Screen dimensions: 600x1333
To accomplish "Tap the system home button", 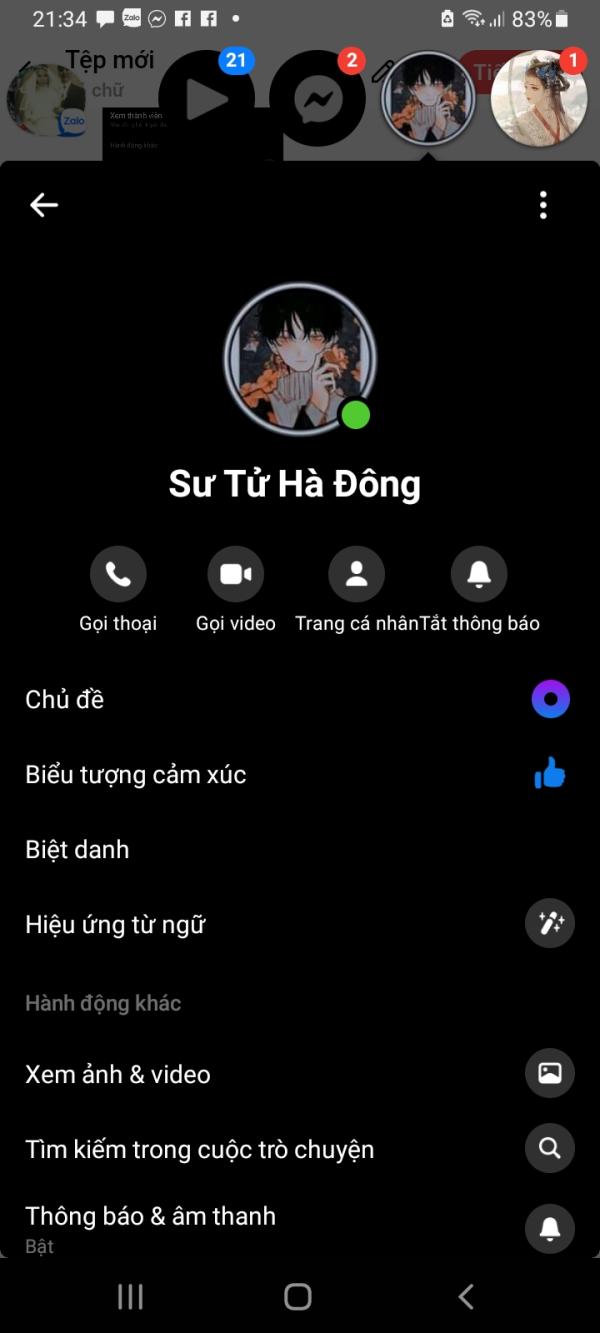I will click(298, 1297).
